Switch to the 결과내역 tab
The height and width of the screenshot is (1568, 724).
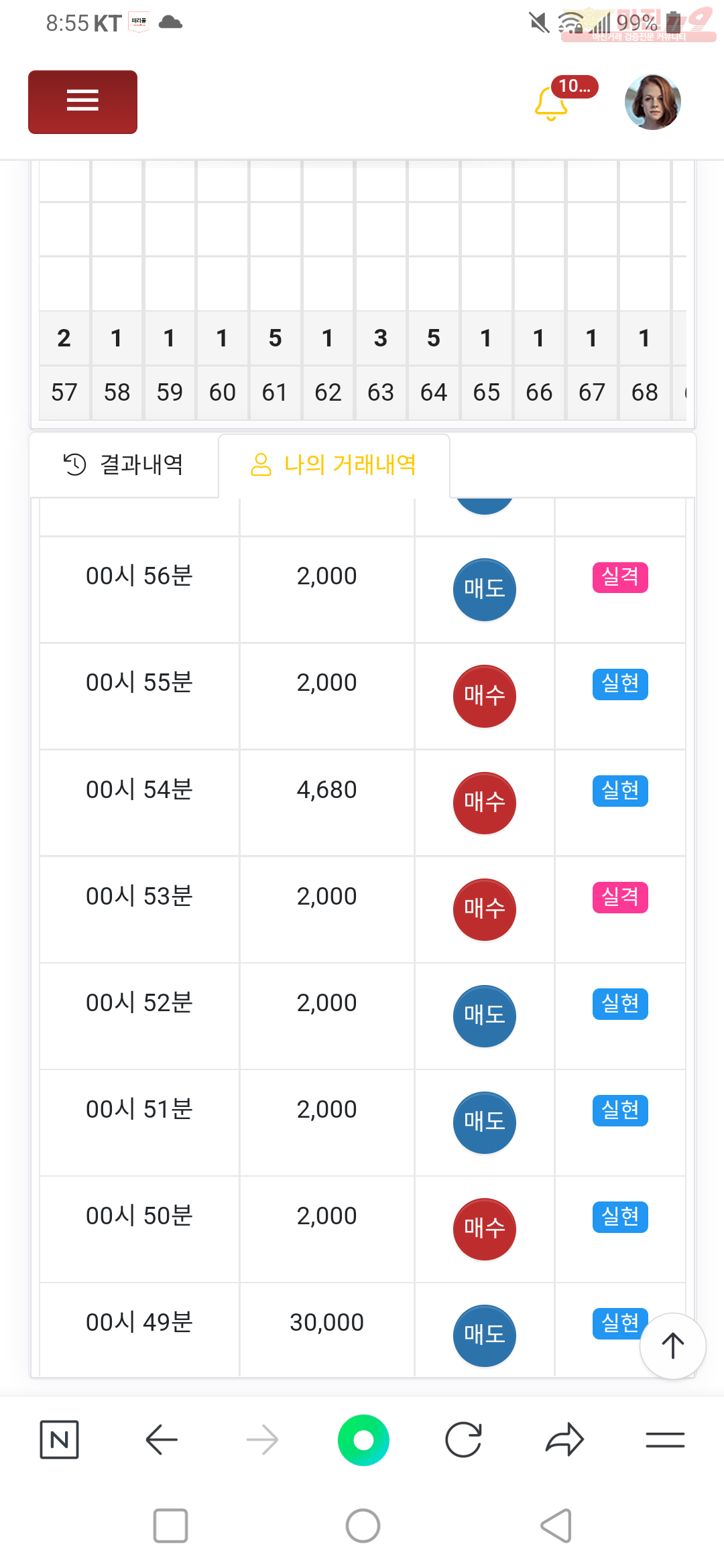point(124,464)
